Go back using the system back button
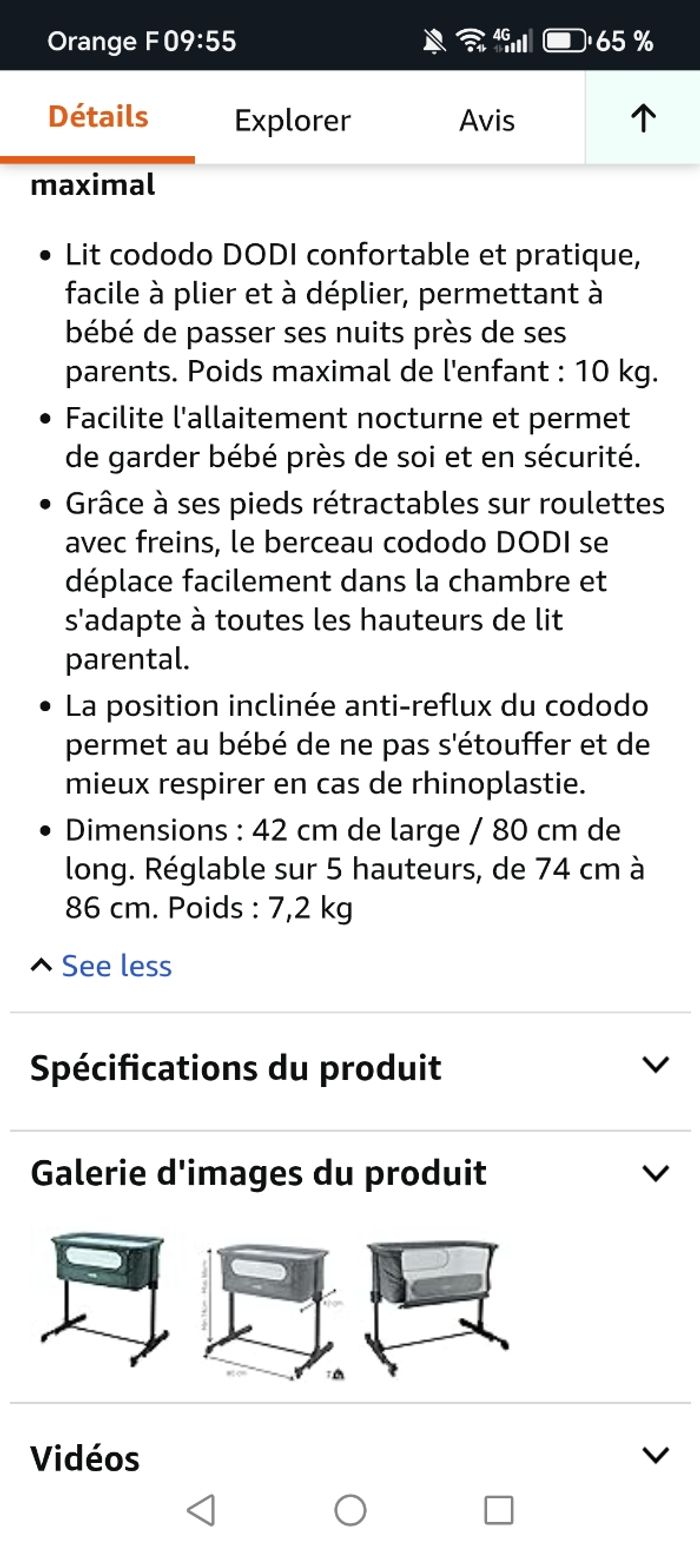The width and height of the screenshot is (700, 1547). pyautogui.click(x=201, y=1510)
